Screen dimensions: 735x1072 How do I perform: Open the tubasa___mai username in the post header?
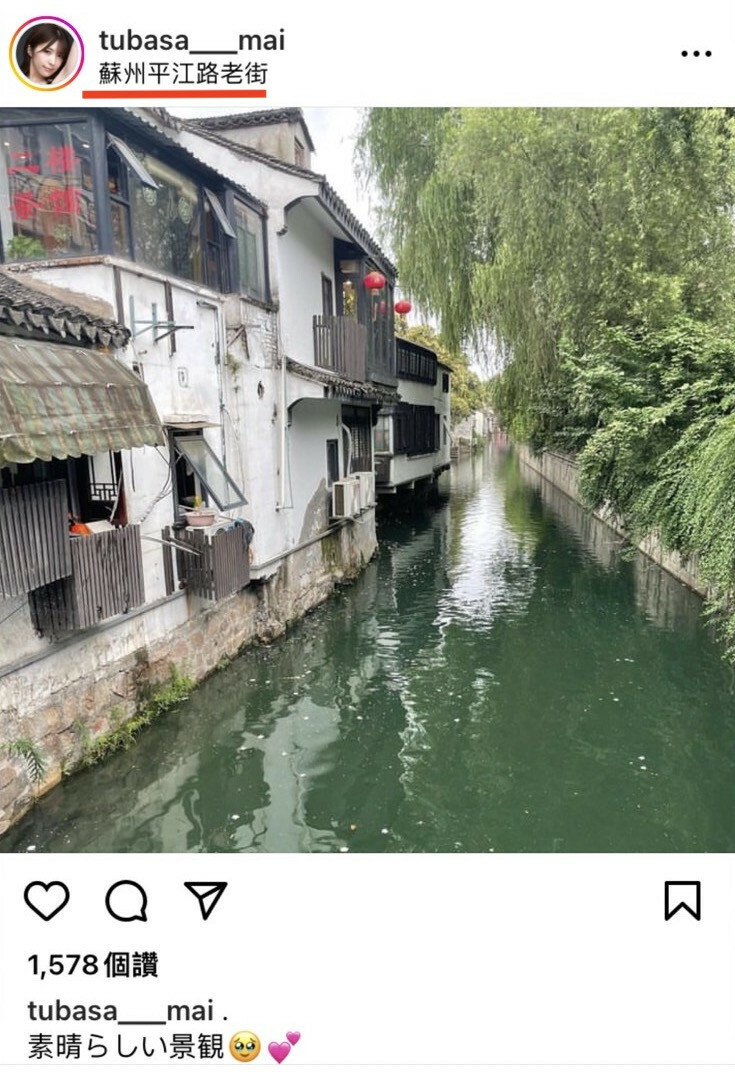[191, 40]
